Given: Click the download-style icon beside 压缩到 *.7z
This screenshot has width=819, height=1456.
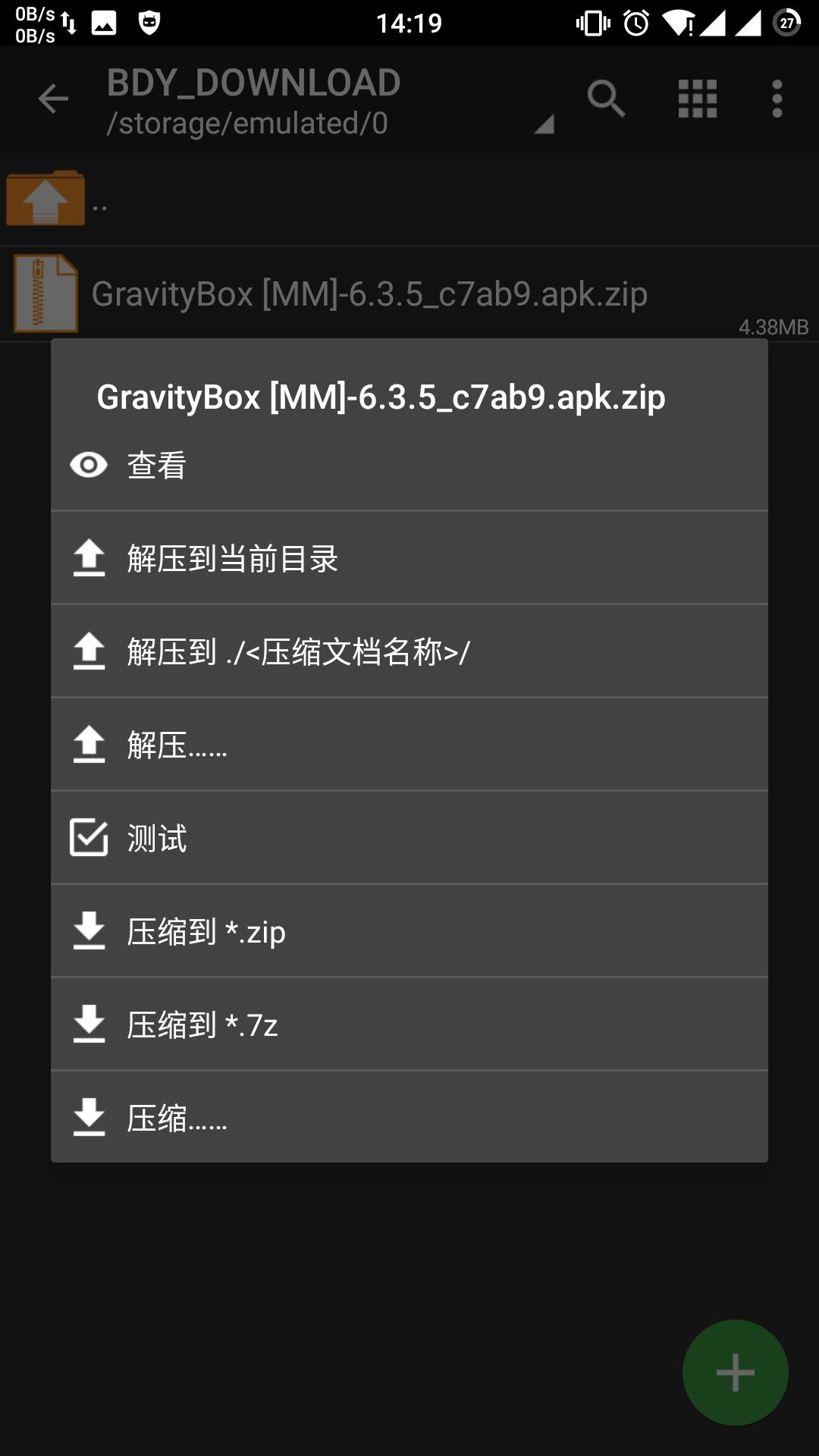Looking at the screenshot, I should 89,1023.
